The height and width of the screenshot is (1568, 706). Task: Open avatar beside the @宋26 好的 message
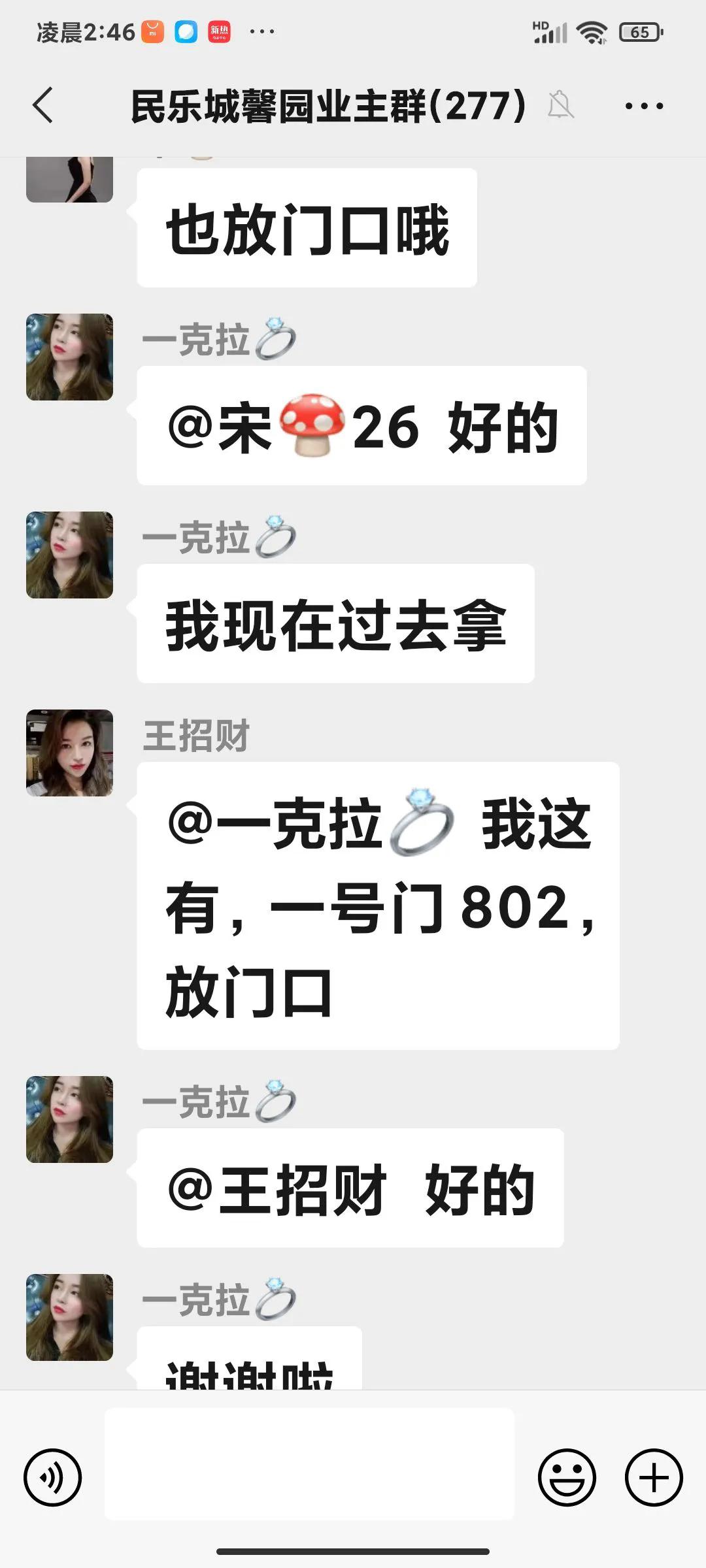[69, 357]
